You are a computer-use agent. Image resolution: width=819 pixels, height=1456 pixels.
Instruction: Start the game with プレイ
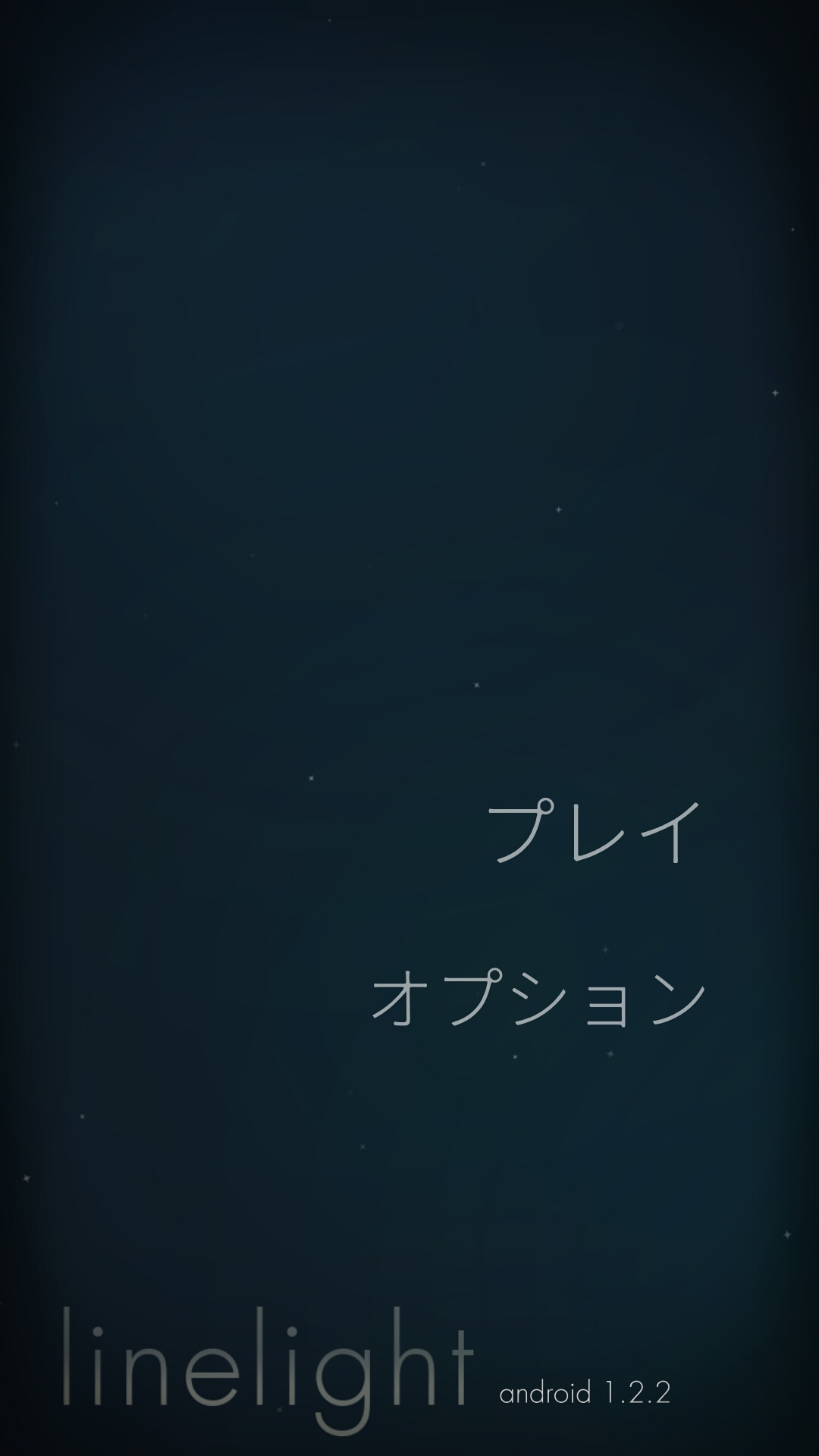(595, 832)
